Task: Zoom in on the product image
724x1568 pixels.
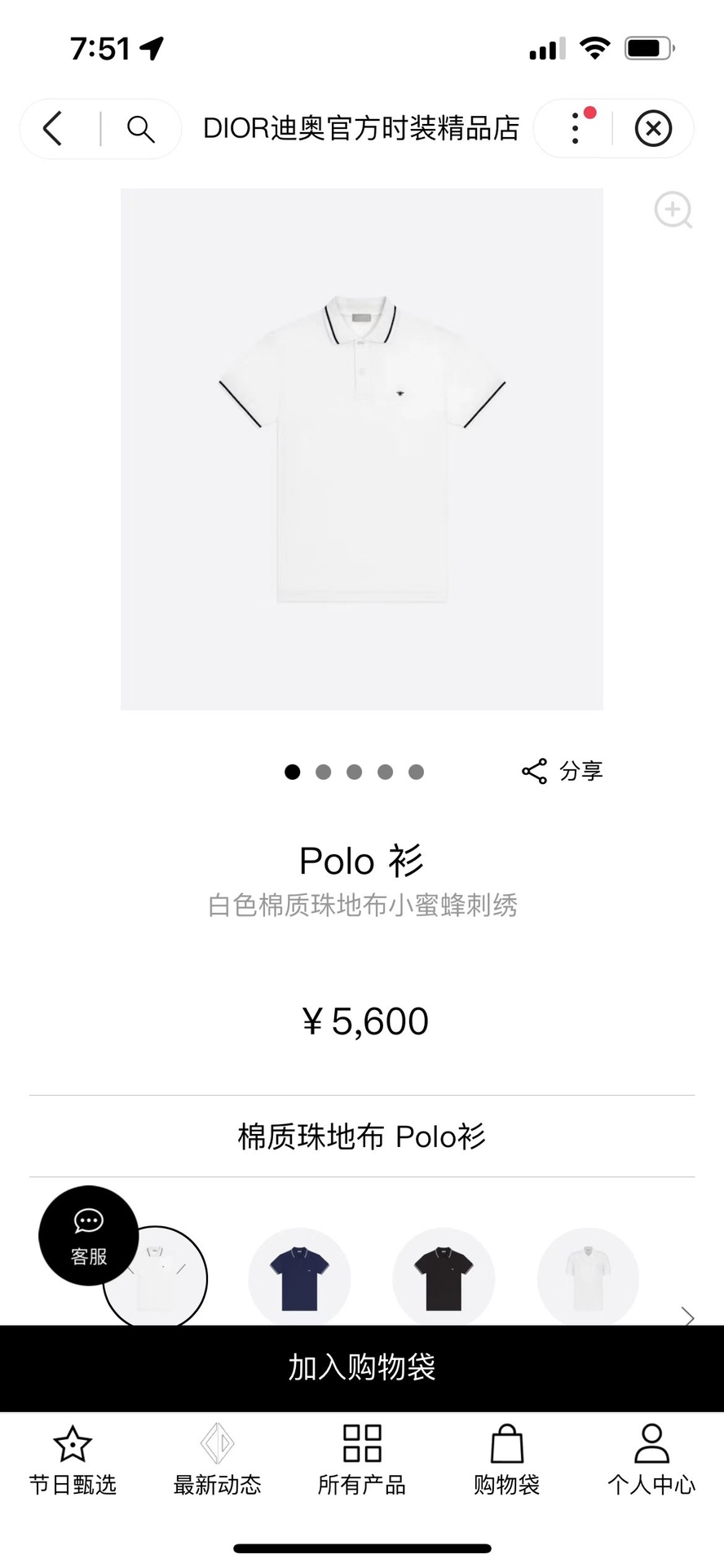Action: pos(673,210)
